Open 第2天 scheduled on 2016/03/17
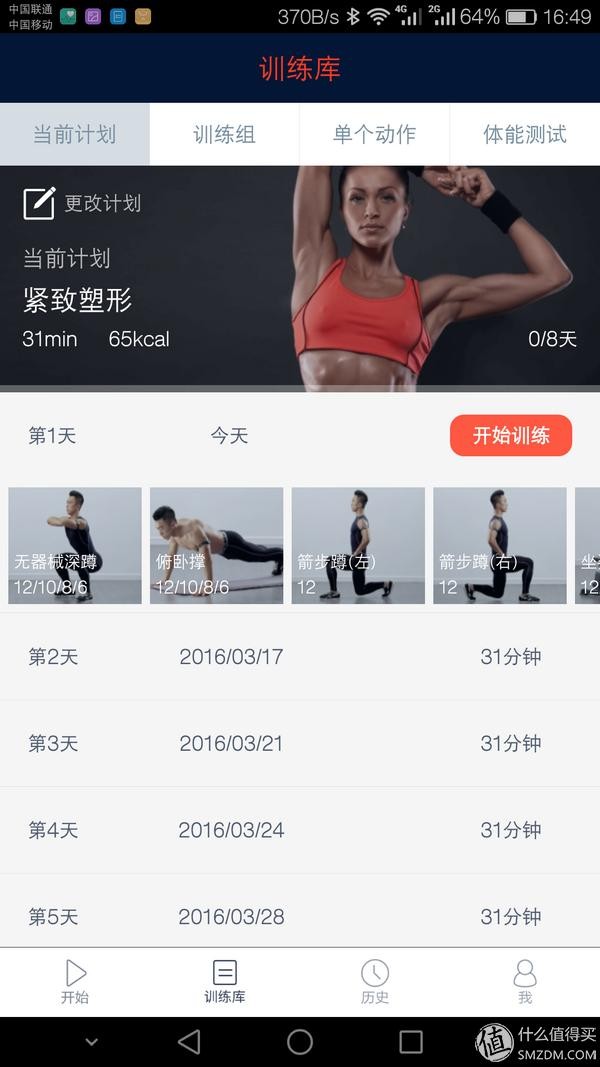The width and height of the screenshot is (600, 1067). (300, 657)
